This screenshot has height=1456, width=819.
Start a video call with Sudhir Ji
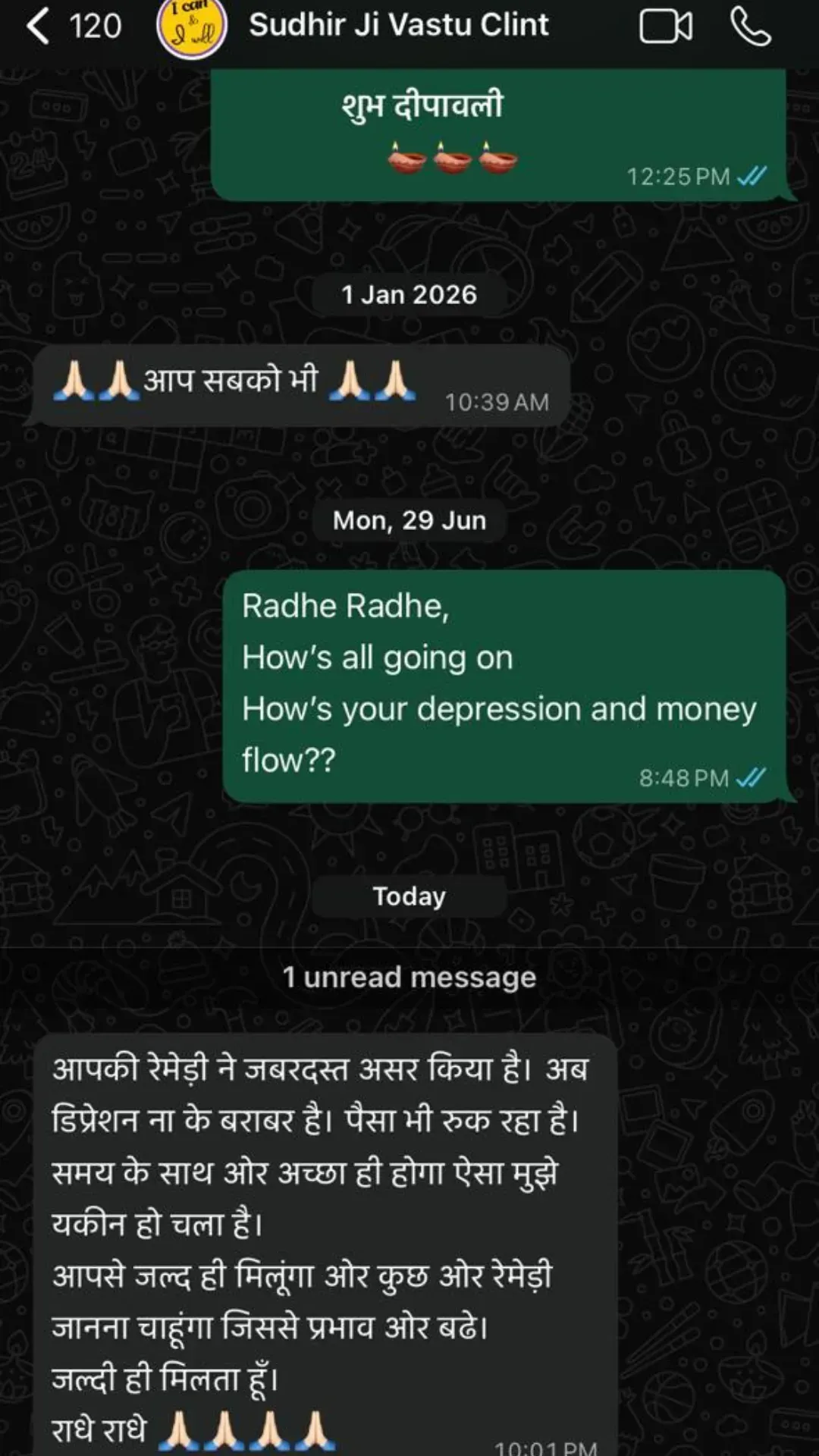click(x=666, y=27)
